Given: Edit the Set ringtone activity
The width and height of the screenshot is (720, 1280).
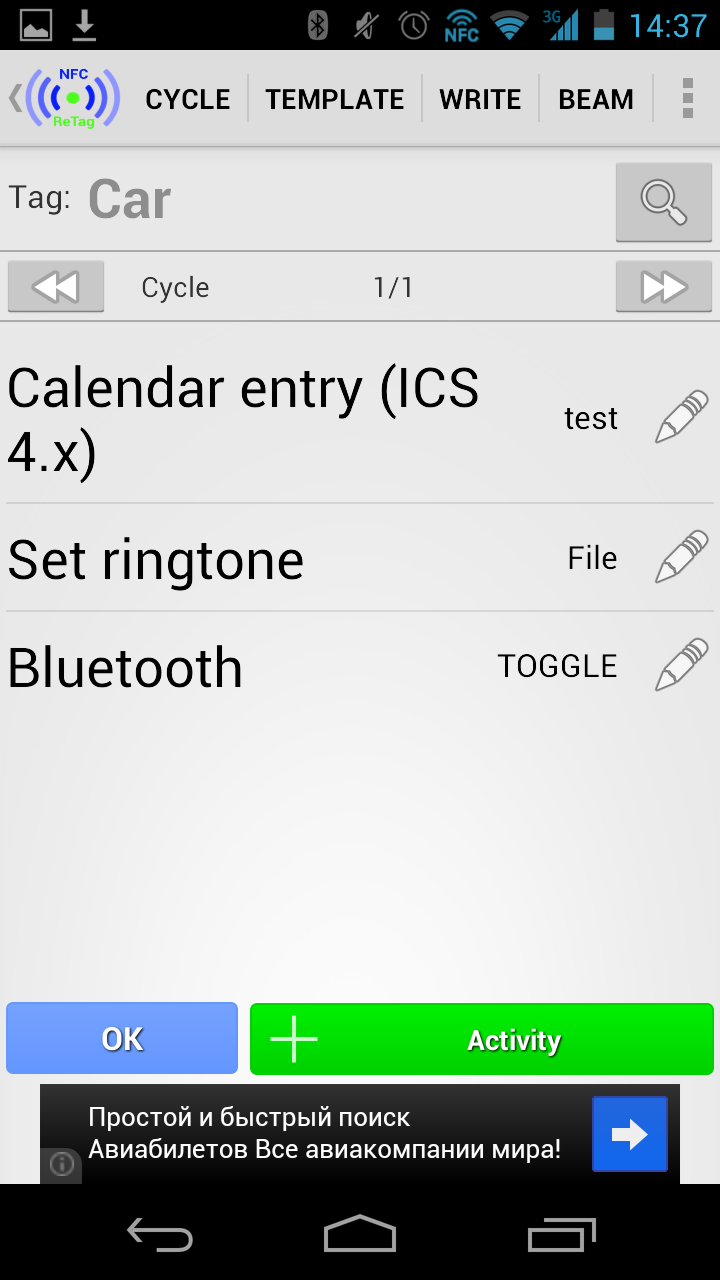Looking at the screenshot, I should click(681, 557).
